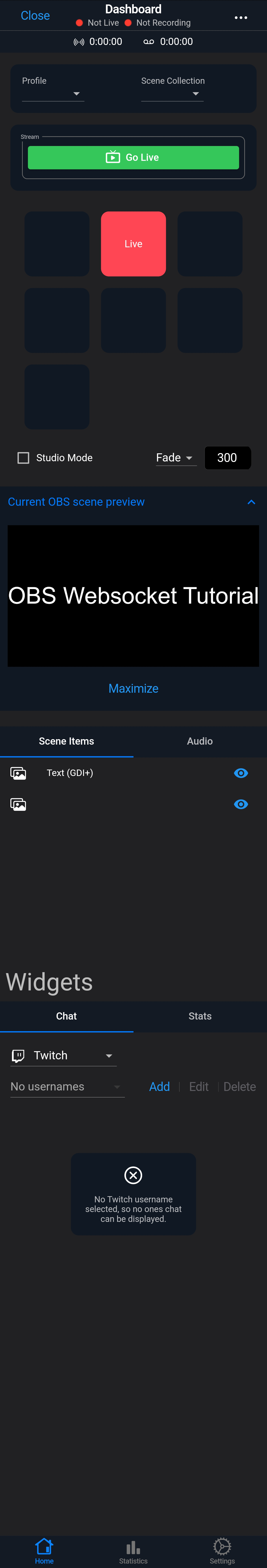The height and width of the screenshot is (1568, 267).
Task: Hide the Text (GDI+) scene item
Action: pos(241,773)
